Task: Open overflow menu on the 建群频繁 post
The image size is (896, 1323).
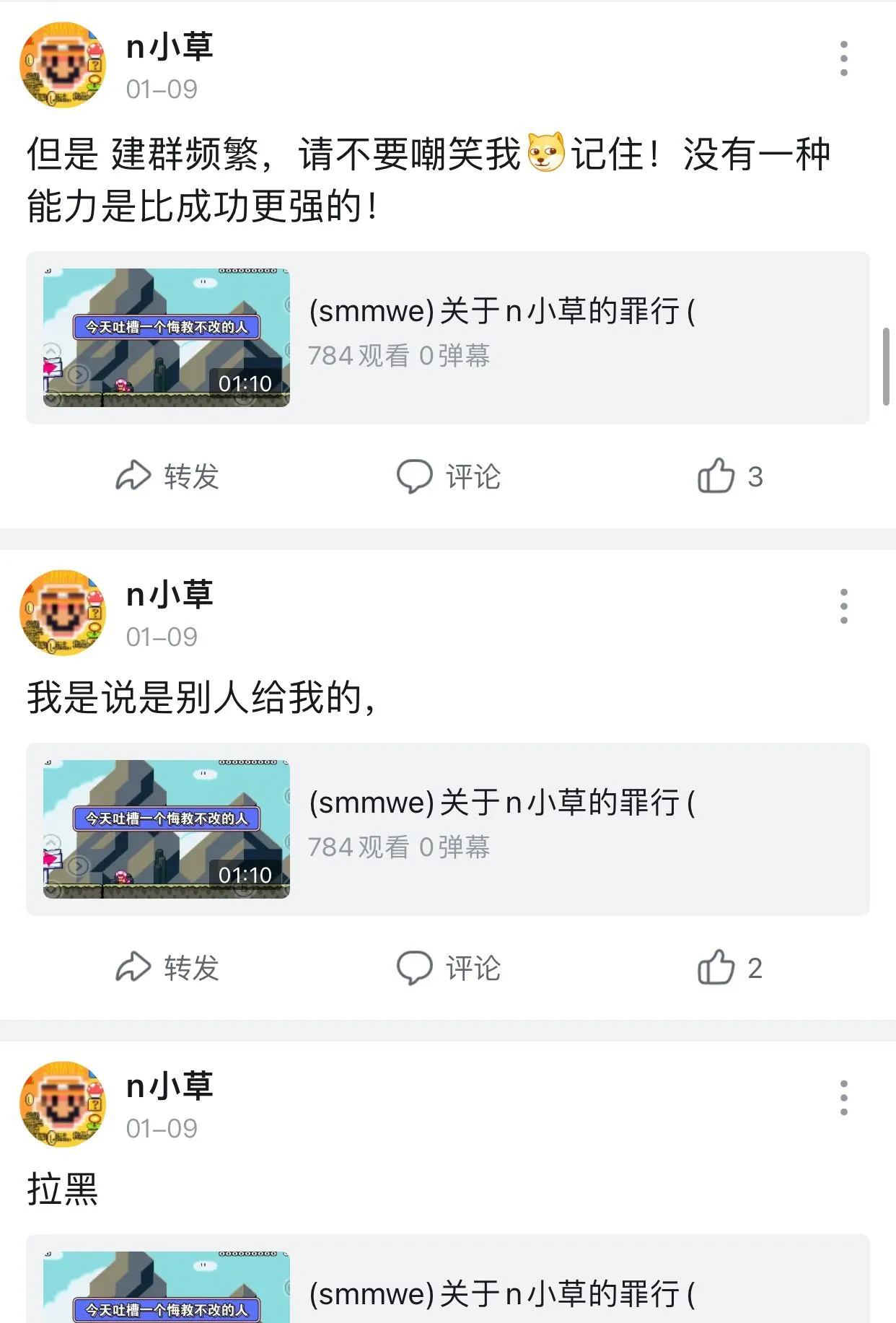Action: click(843, 58)
